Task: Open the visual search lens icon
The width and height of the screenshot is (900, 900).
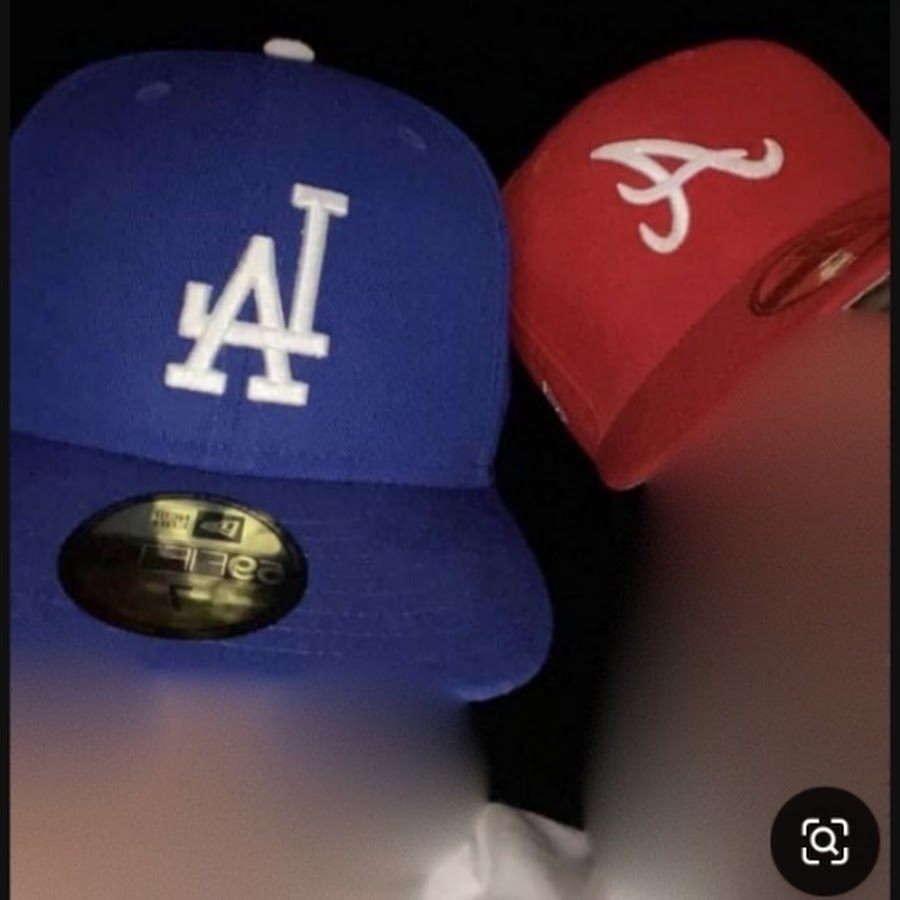Action: 824,841
